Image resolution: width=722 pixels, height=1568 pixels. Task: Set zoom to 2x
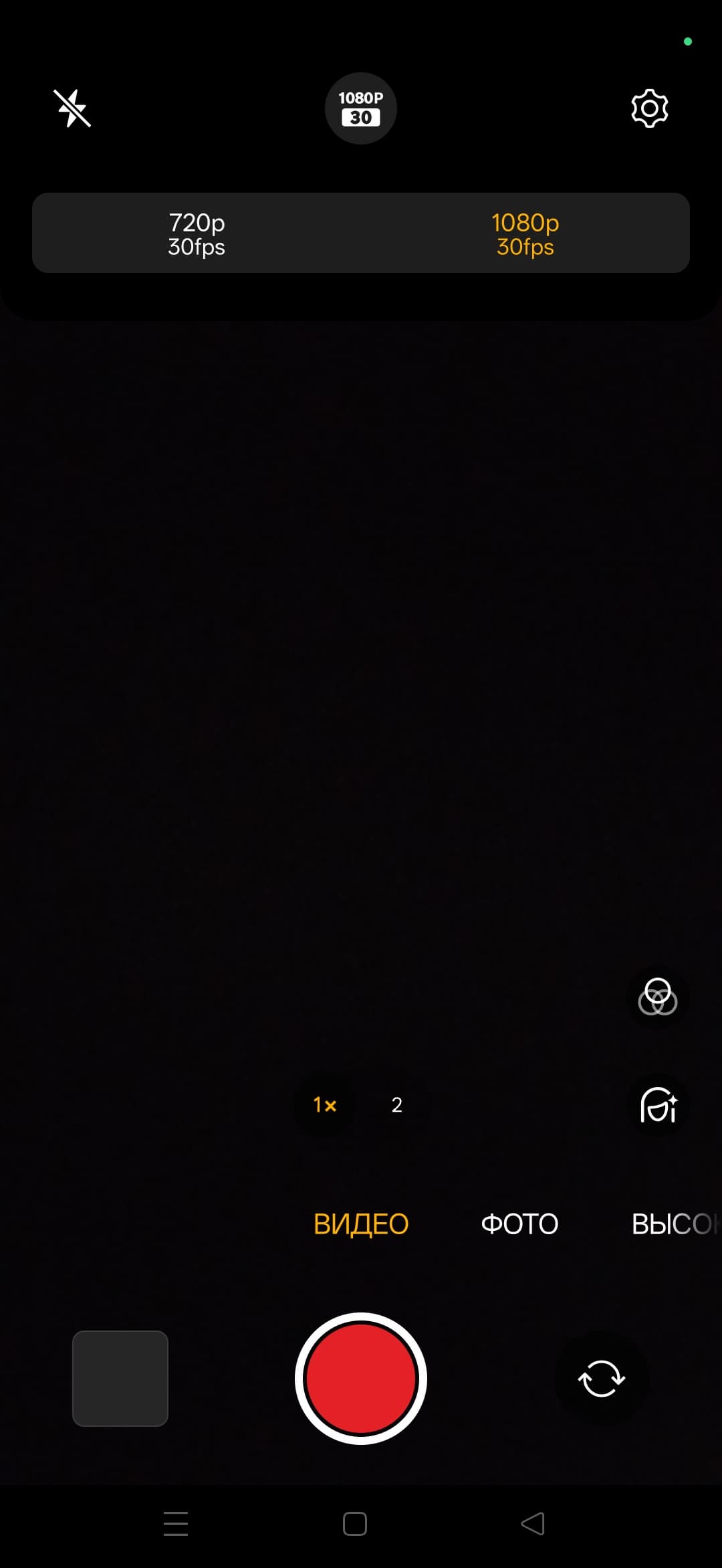(396, 1105)
